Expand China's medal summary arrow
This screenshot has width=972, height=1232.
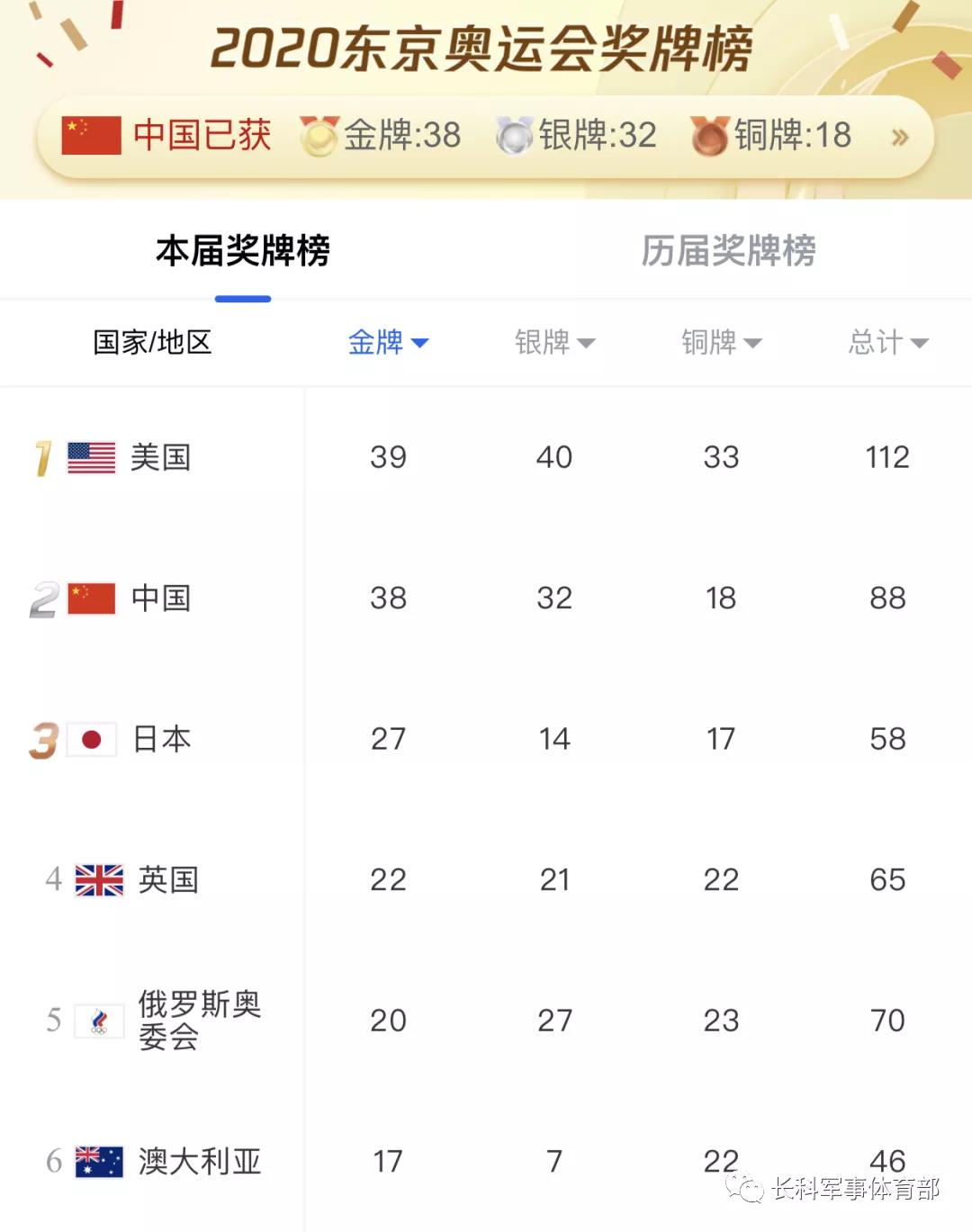pos(899,138)
